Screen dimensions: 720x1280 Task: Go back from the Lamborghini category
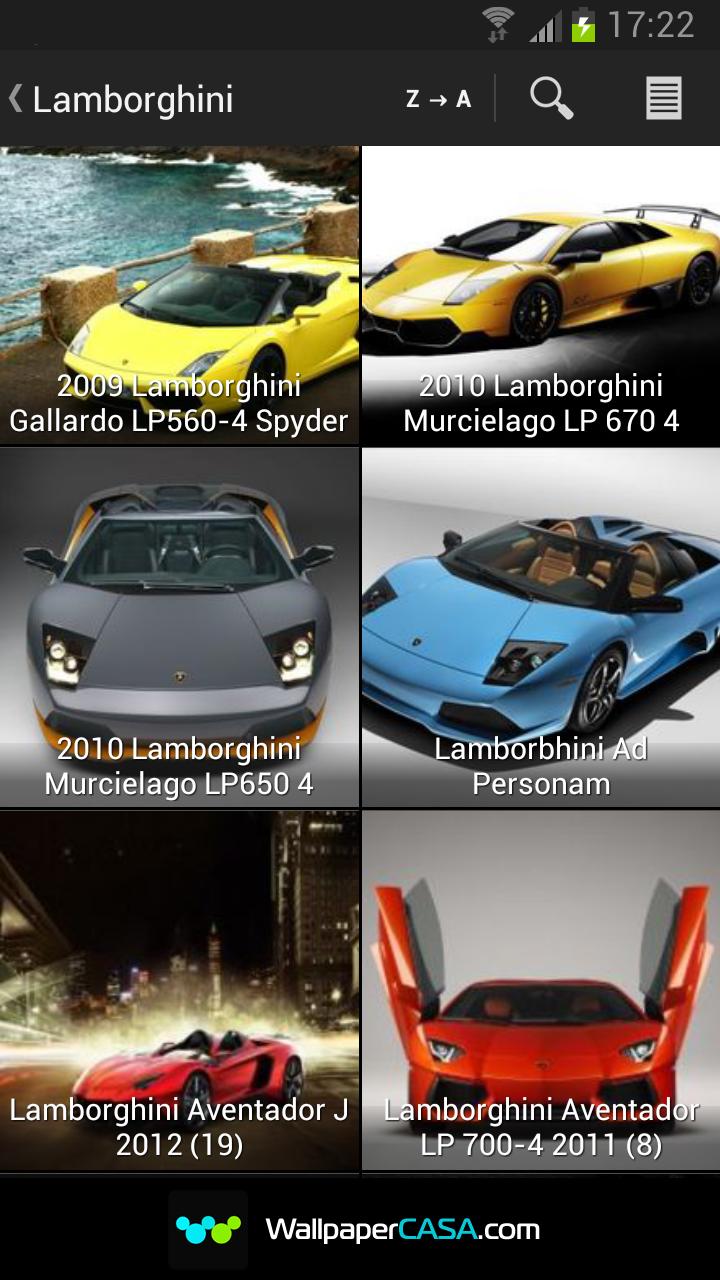pyautogui.click(x=18, y=99)
